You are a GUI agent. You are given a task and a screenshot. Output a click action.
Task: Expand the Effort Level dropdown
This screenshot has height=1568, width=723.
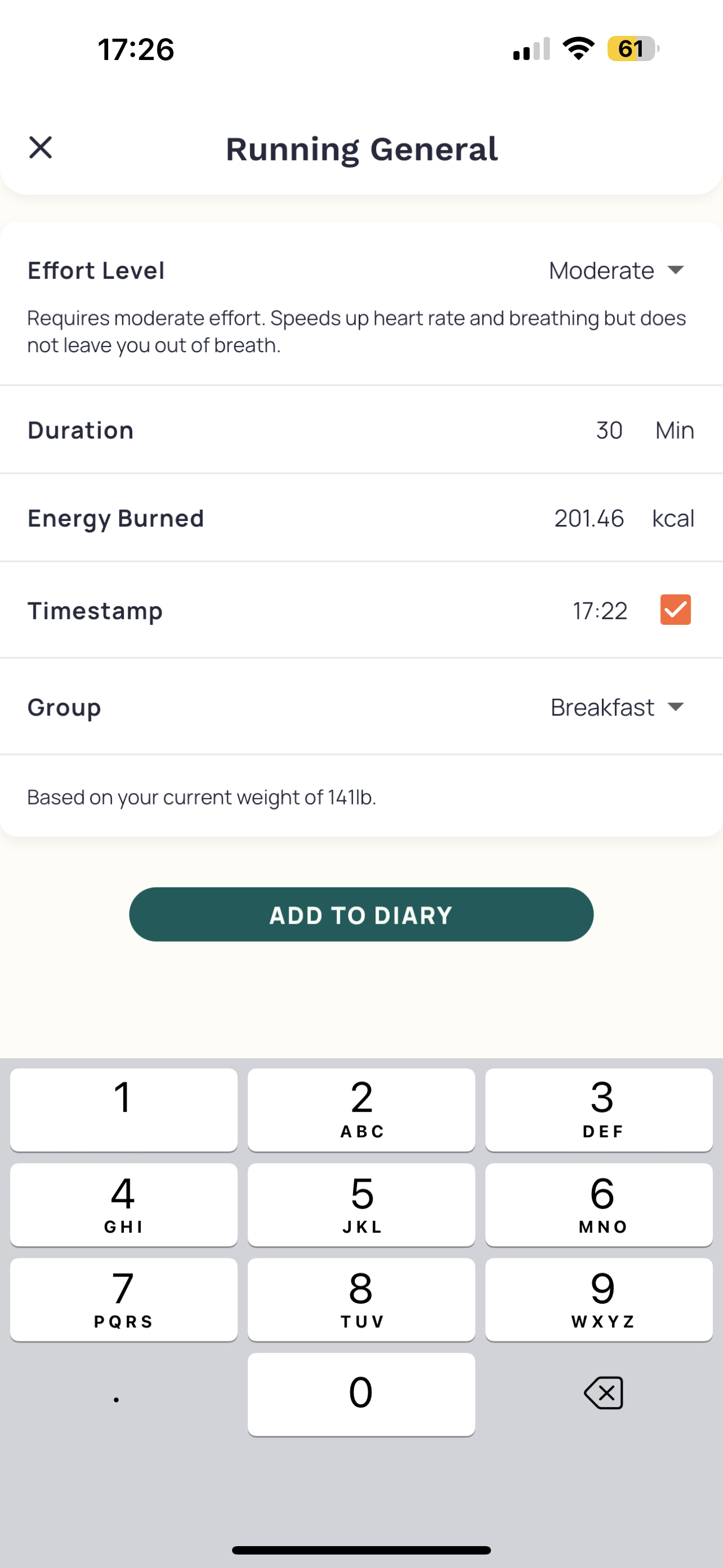click(x=617, y=270)
